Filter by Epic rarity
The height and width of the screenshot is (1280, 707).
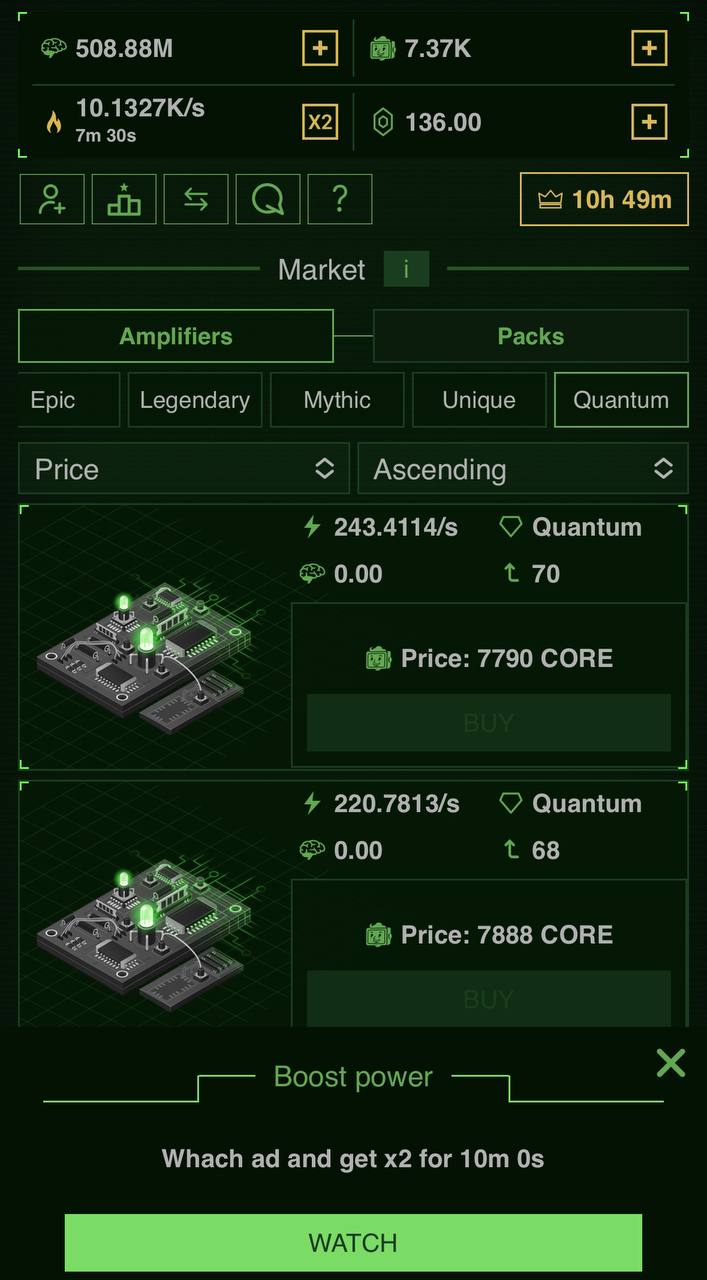click(60, 400)
